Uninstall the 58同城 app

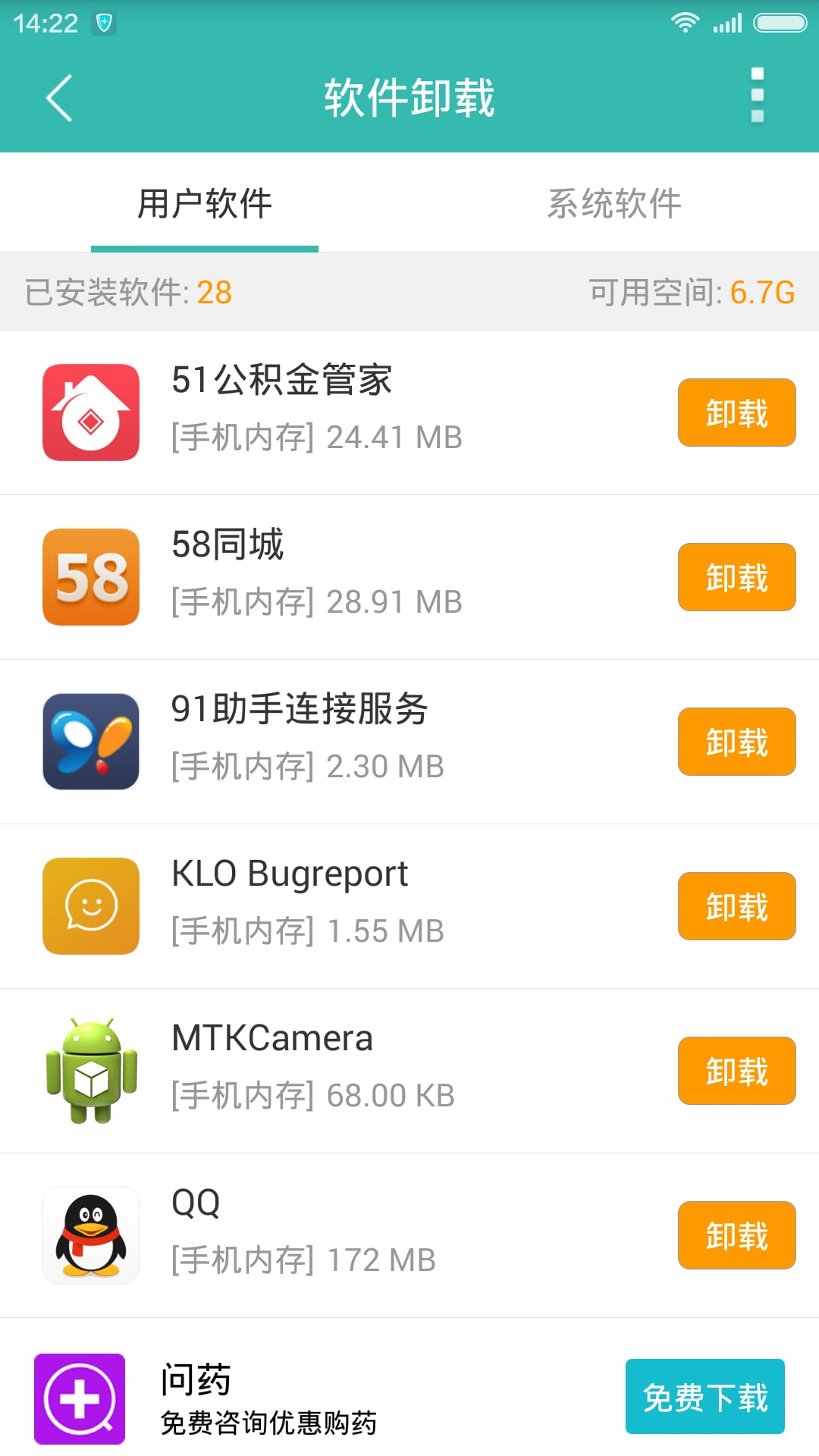tap(736, 577)
